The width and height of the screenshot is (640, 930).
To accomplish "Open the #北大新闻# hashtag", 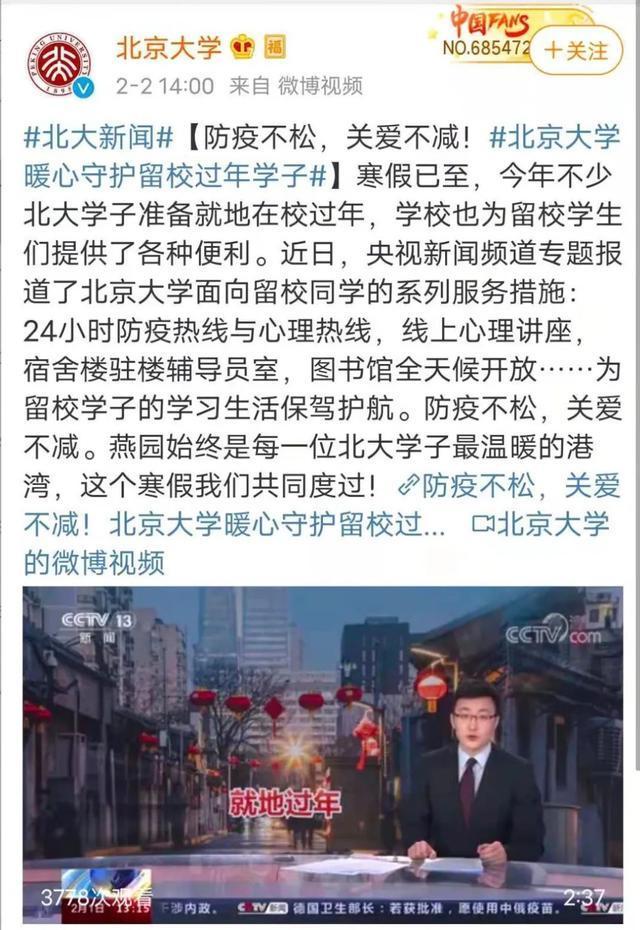I will (99, 136).
